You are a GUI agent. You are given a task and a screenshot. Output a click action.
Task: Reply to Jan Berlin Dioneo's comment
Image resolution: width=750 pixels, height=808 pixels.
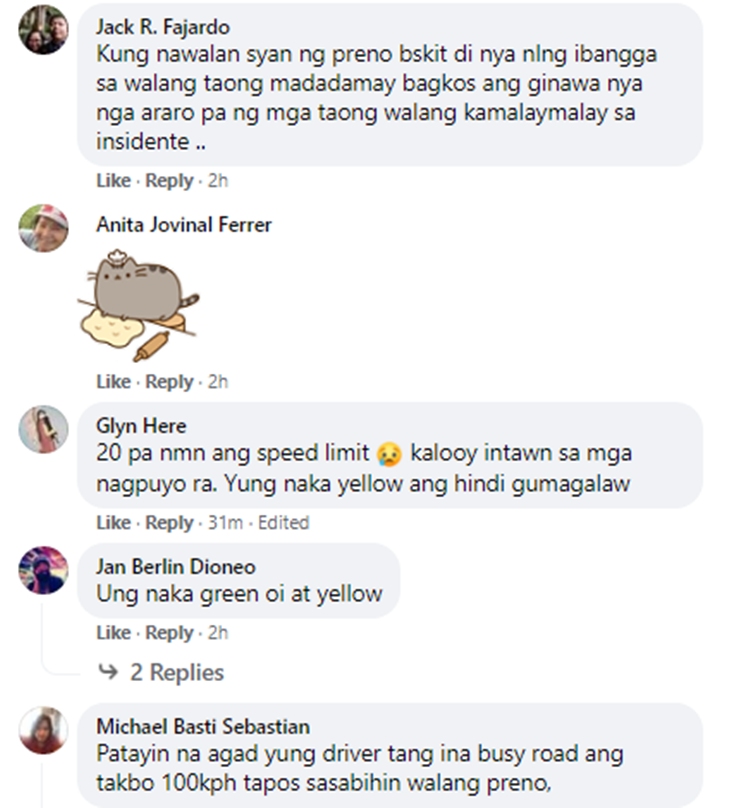click(169, 633)
